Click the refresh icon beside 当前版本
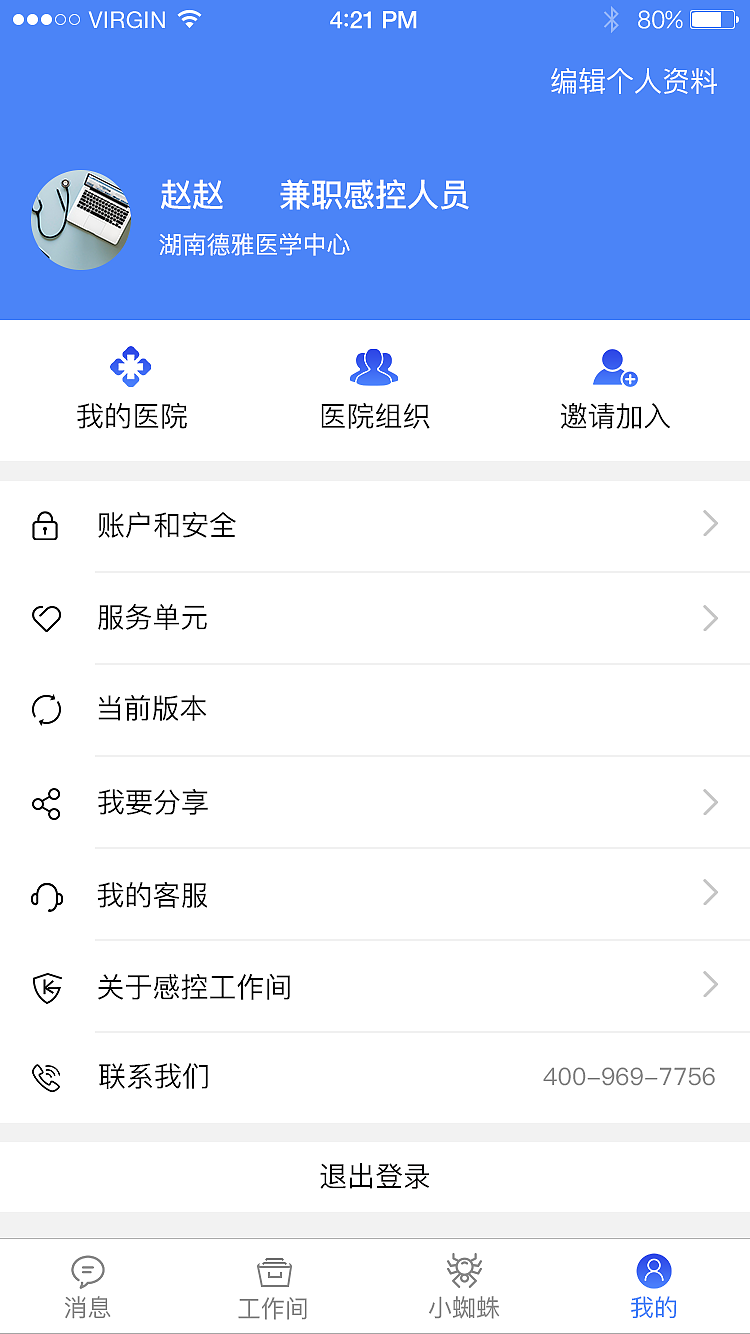The image size is (750, 1334). [x=47, y=710]
